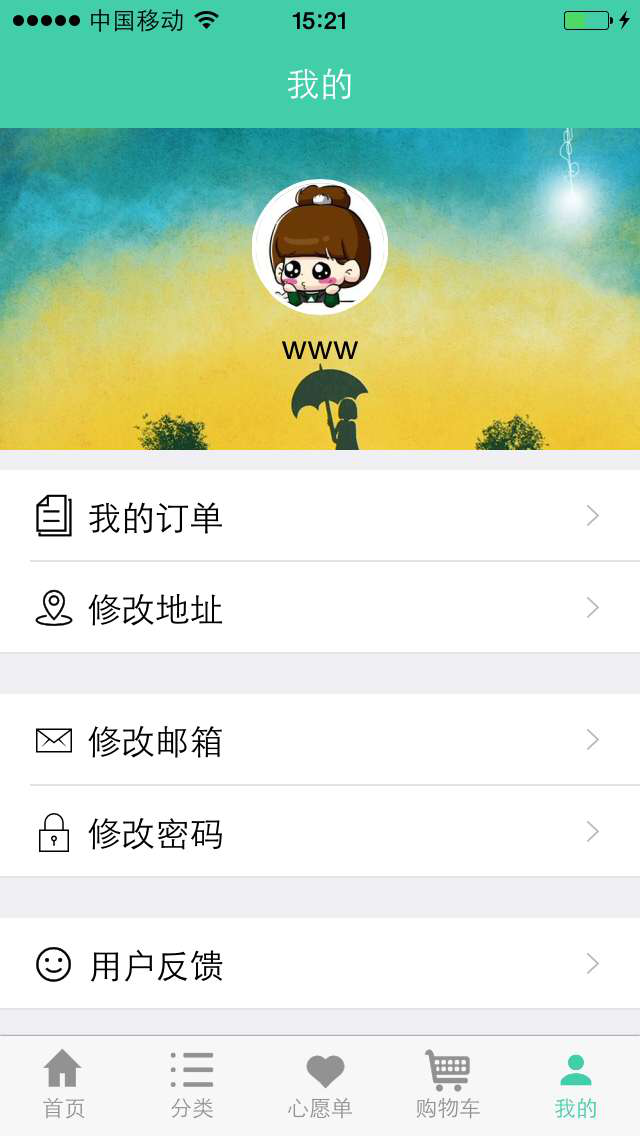Open 我的订单 row
This screenshot has width=640, height=1136.
pos(320,516)
